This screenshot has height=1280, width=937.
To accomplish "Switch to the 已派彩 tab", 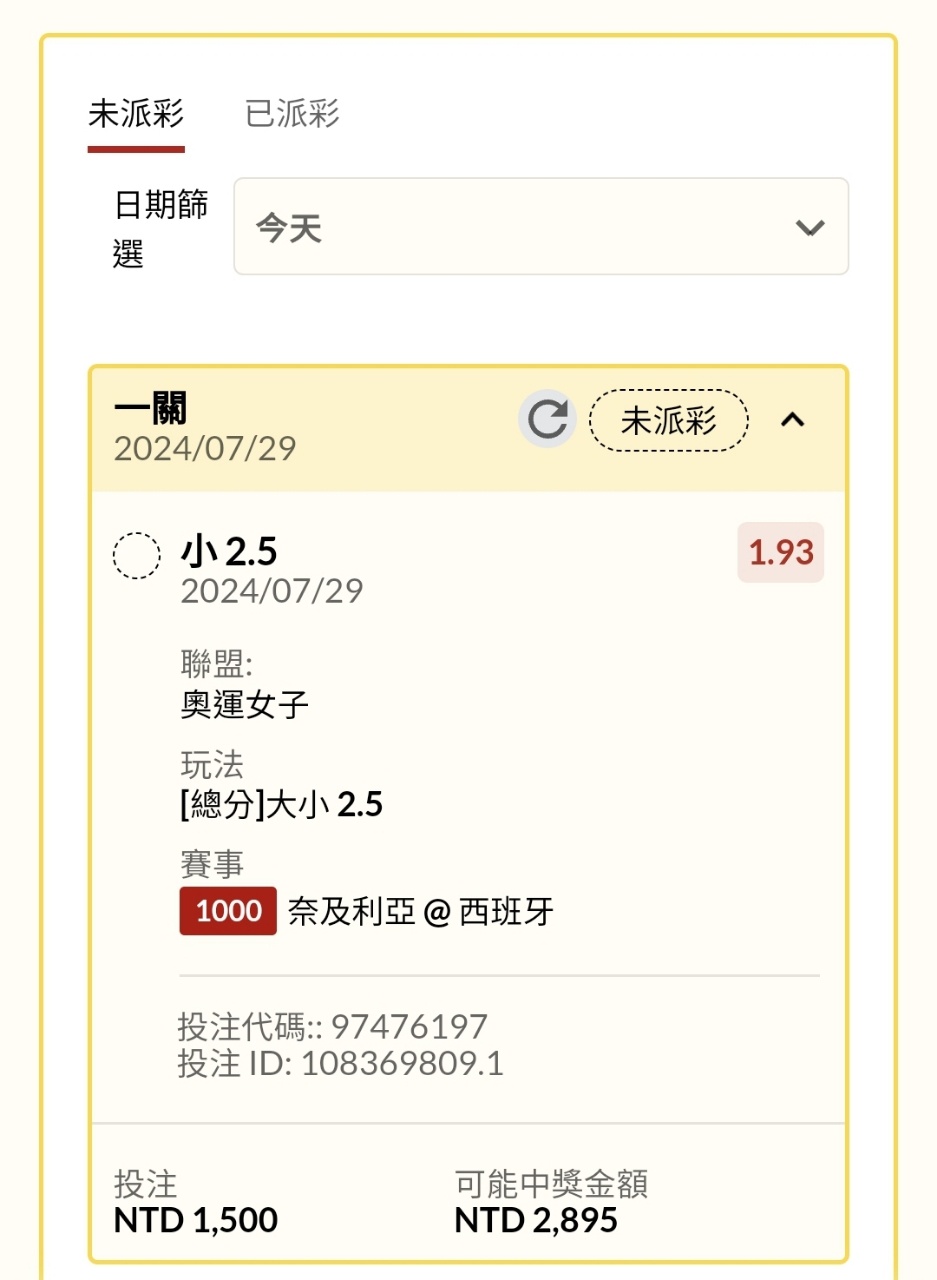I will tap(292, 114).
